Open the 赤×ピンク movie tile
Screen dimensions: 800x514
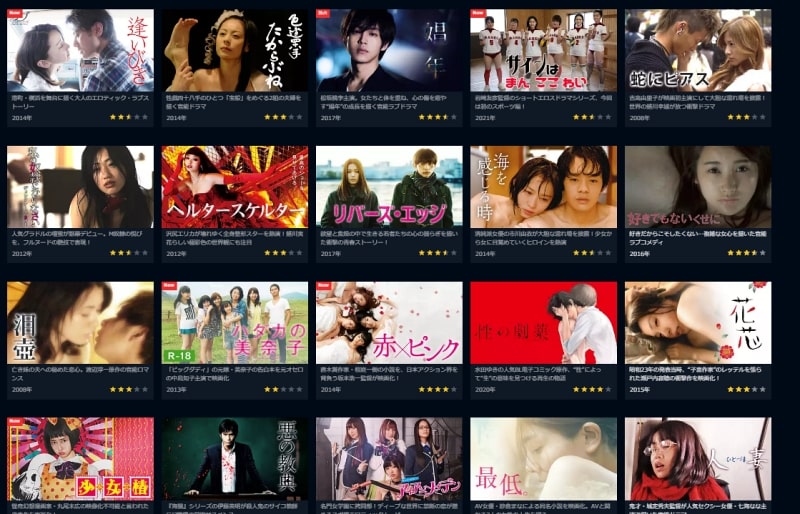(x=389, y=322)
